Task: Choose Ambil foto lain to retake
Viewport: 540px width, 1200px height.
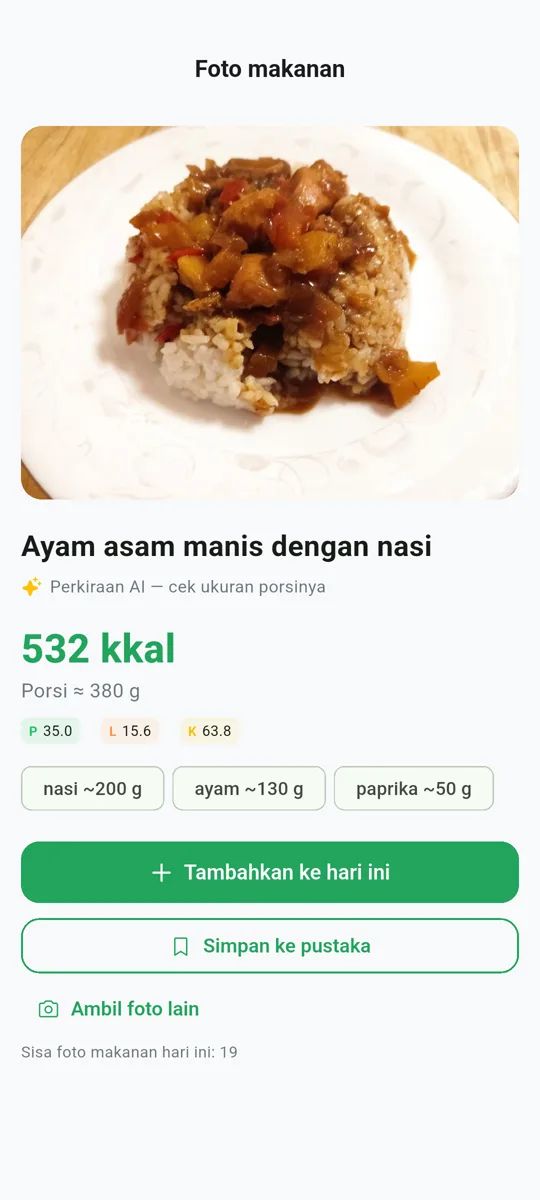Action: (x=119, y=1009)
